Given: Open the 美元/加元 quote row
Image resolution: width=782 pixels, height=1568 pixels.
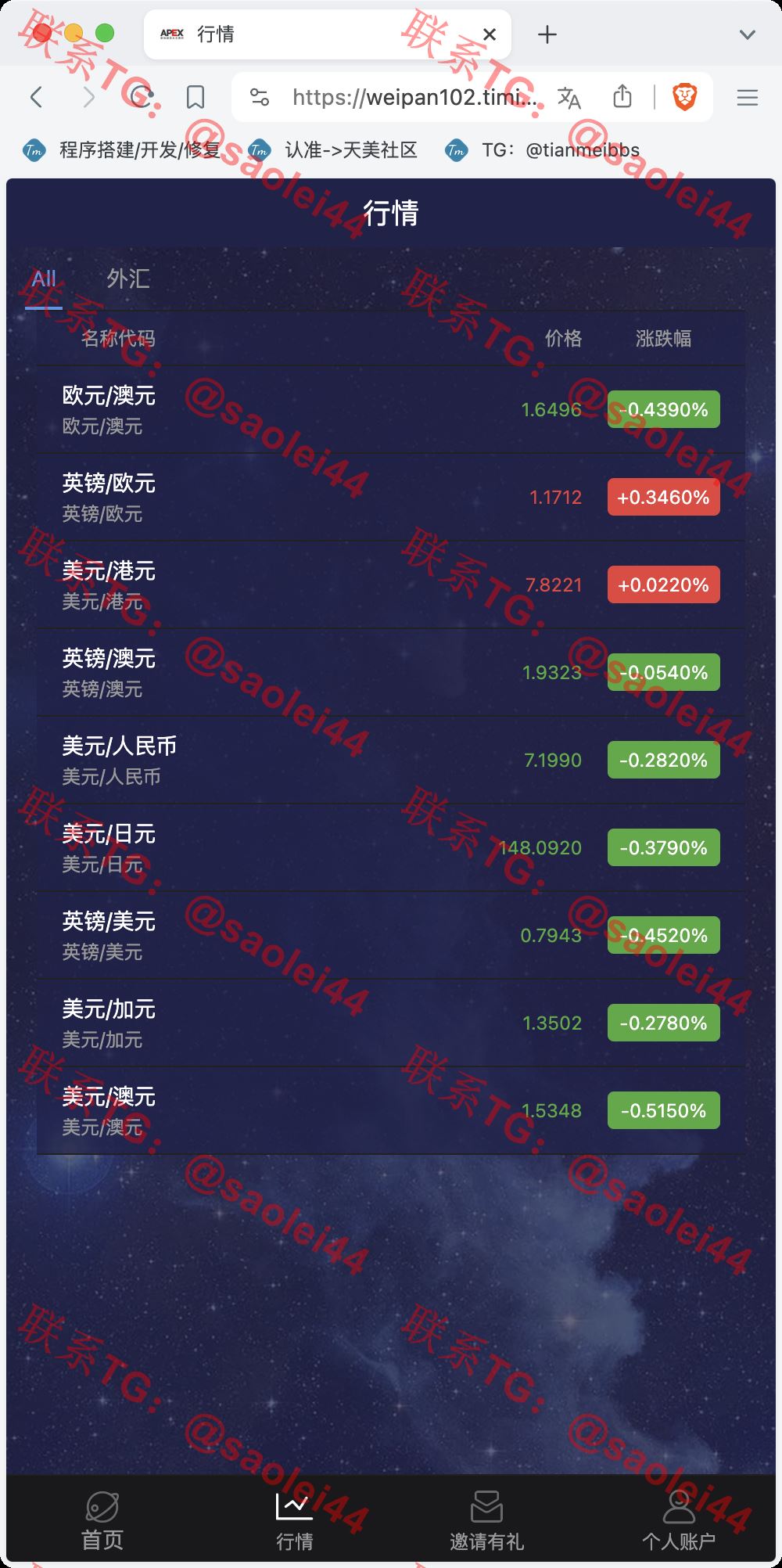Looking at the screenshot, I should coord(391,1023).
